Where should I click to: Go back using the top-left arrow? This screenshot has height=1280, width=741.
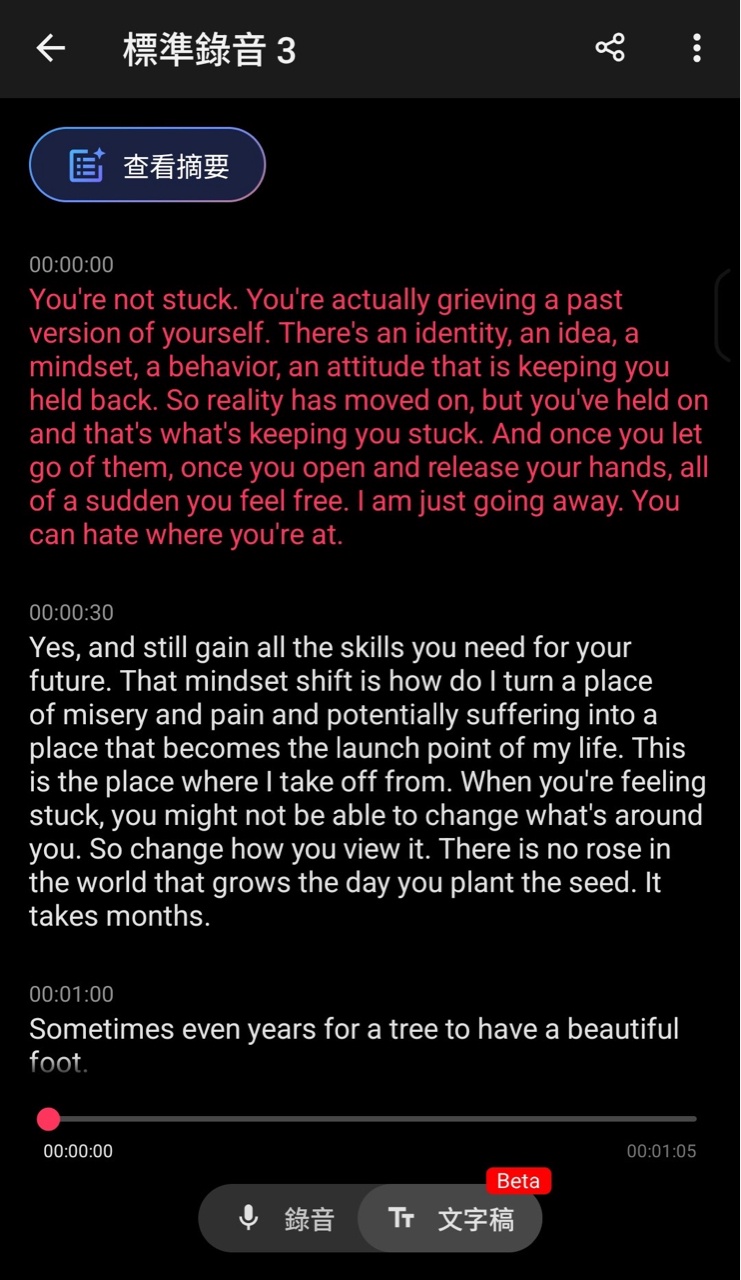pos(50,48)
